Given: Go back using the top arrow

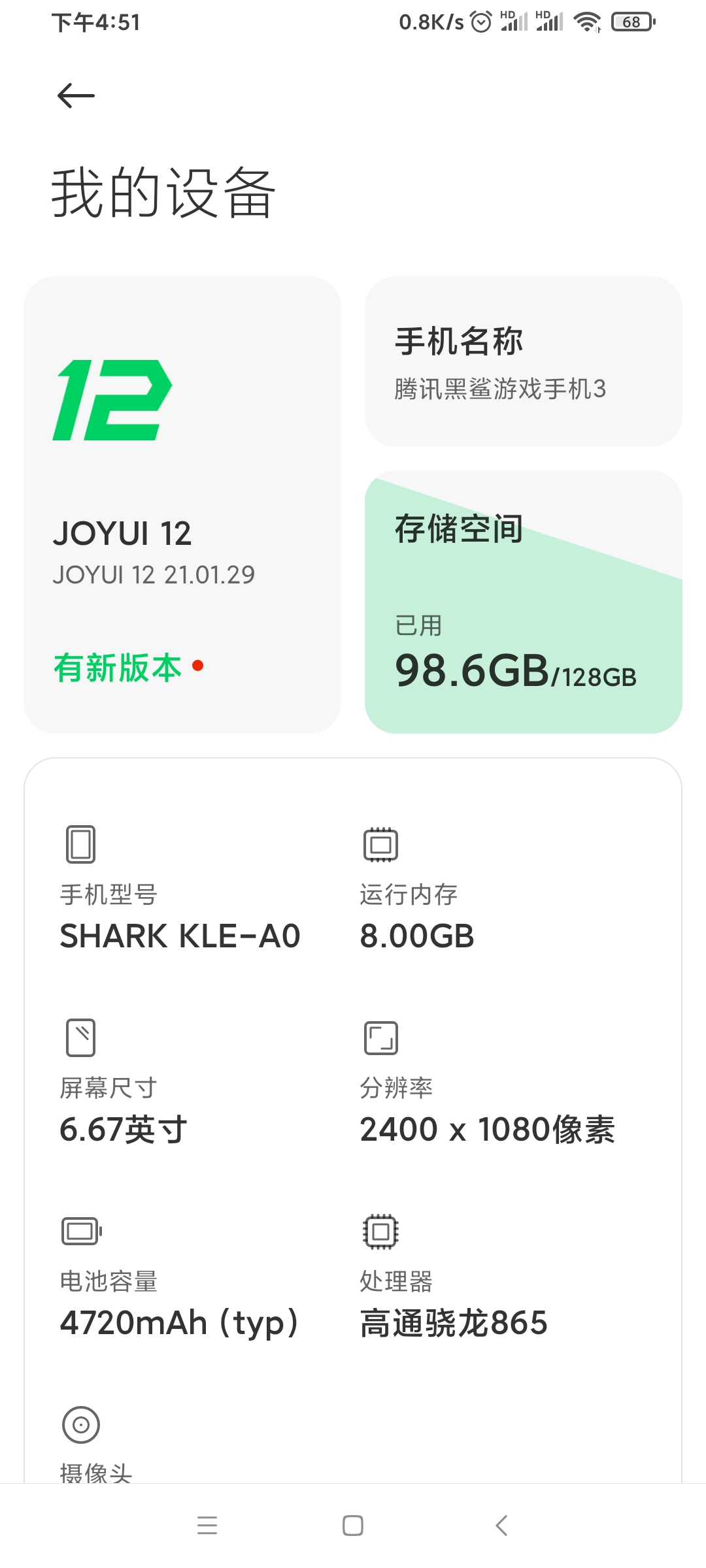Looking at the screenshot, I should coord(76,96).
